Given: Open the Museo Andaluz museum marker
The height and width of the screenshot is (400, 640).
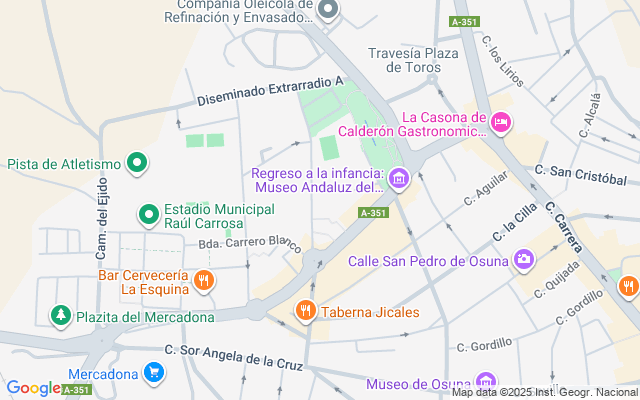Looking at the screenshot, I should [x=399, y=179].
